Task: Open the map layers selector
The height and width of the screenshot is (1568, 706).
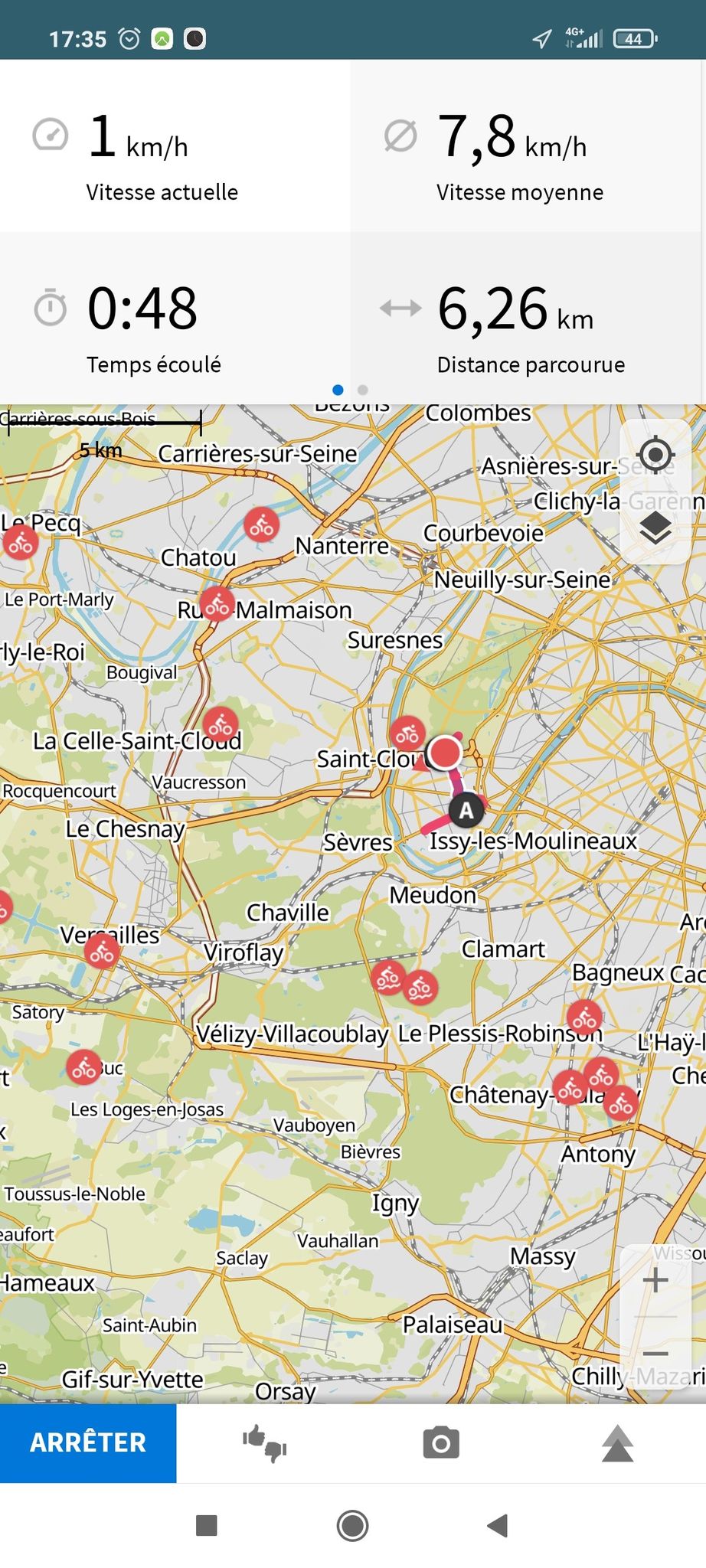Action: point(655,528)
